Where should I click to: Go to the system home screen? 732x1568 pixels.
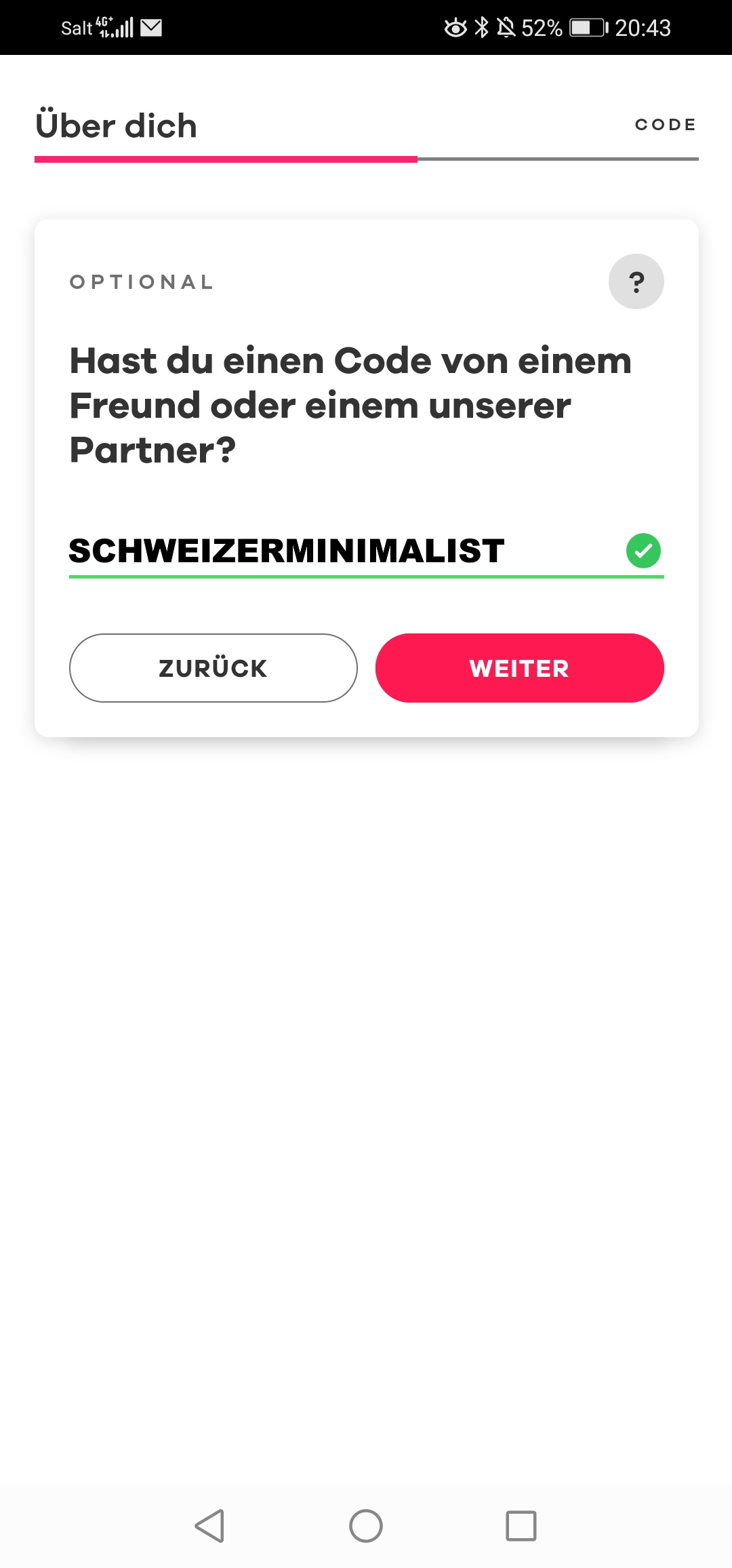pyautogui.click(x=366, y=1526)
